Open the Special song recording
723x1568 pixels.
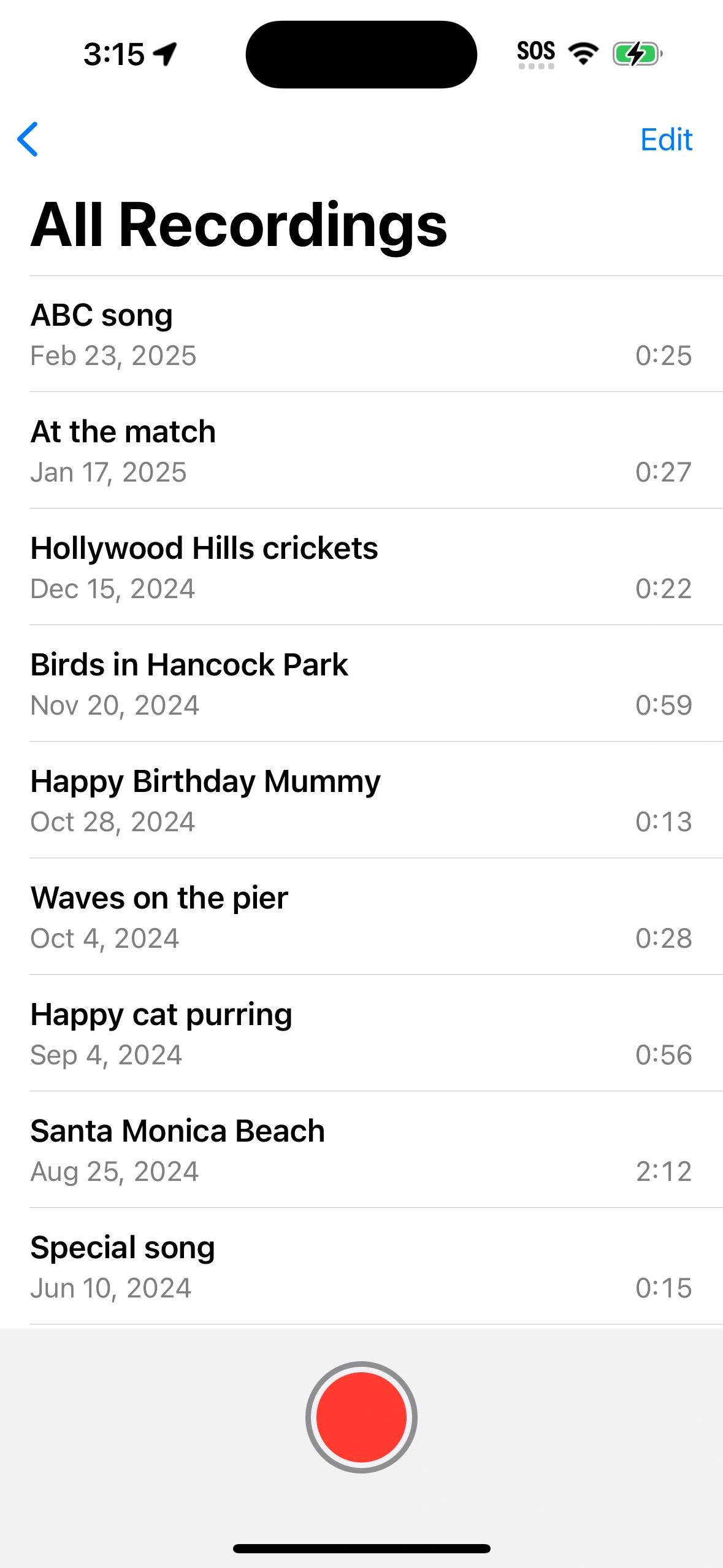361,1267
